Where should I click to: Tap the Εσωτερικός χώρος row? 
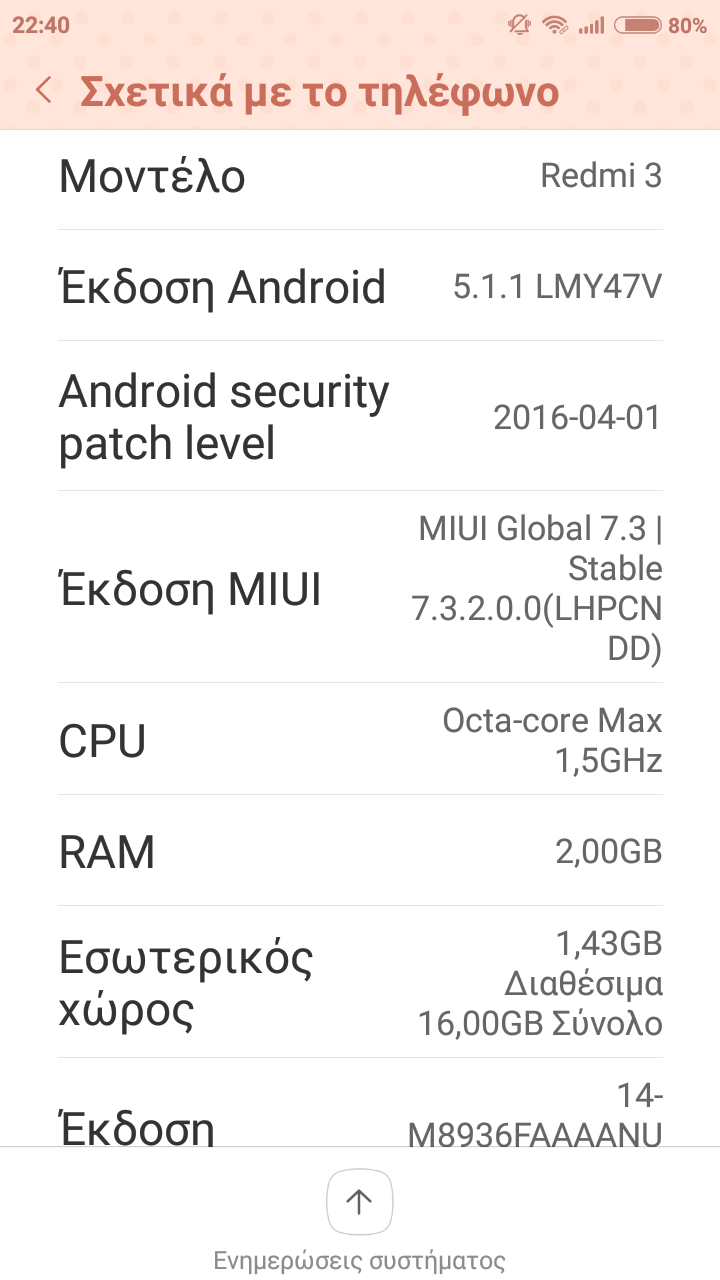click(x=360, y=983)
